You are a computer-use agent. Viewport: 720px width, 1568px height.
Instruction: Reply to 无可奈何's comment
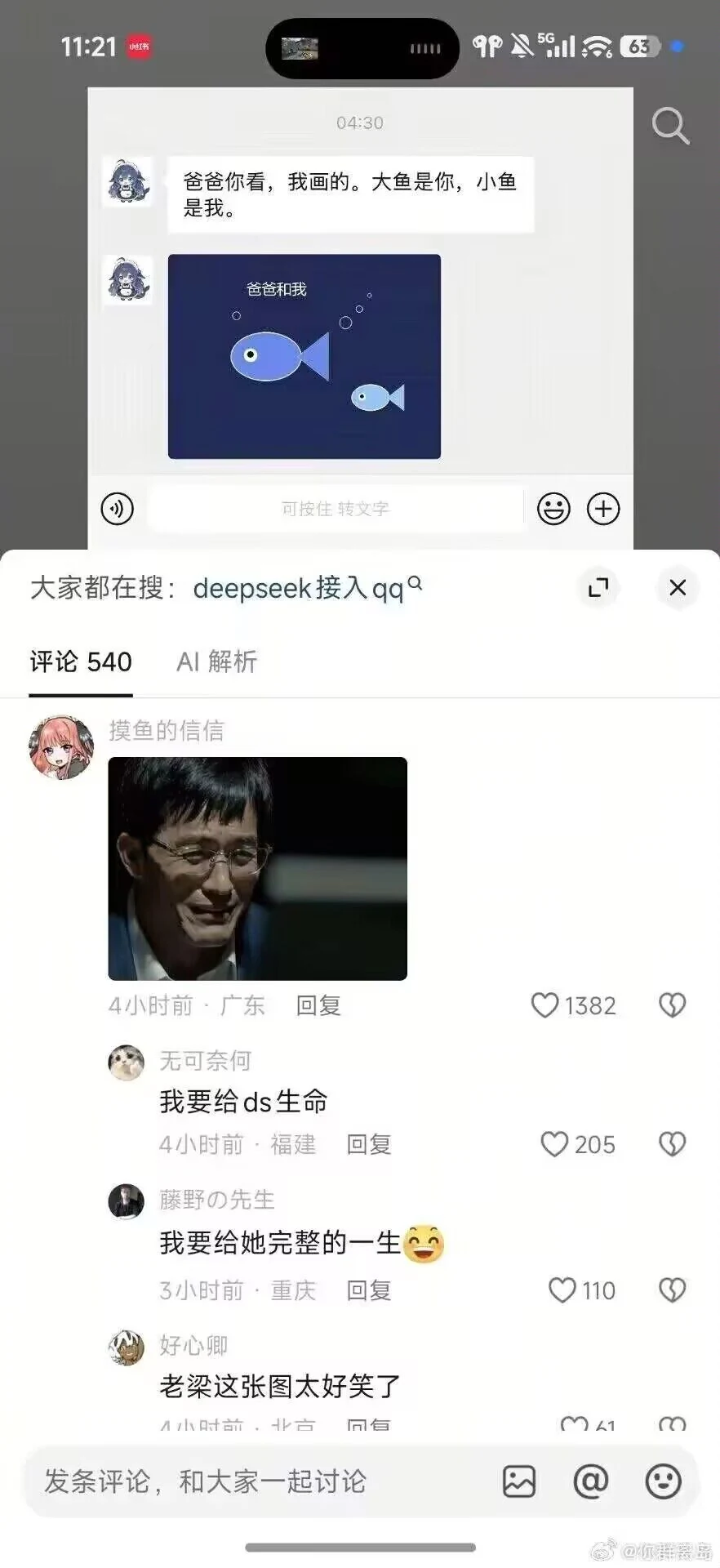[x=369, y=1144]
